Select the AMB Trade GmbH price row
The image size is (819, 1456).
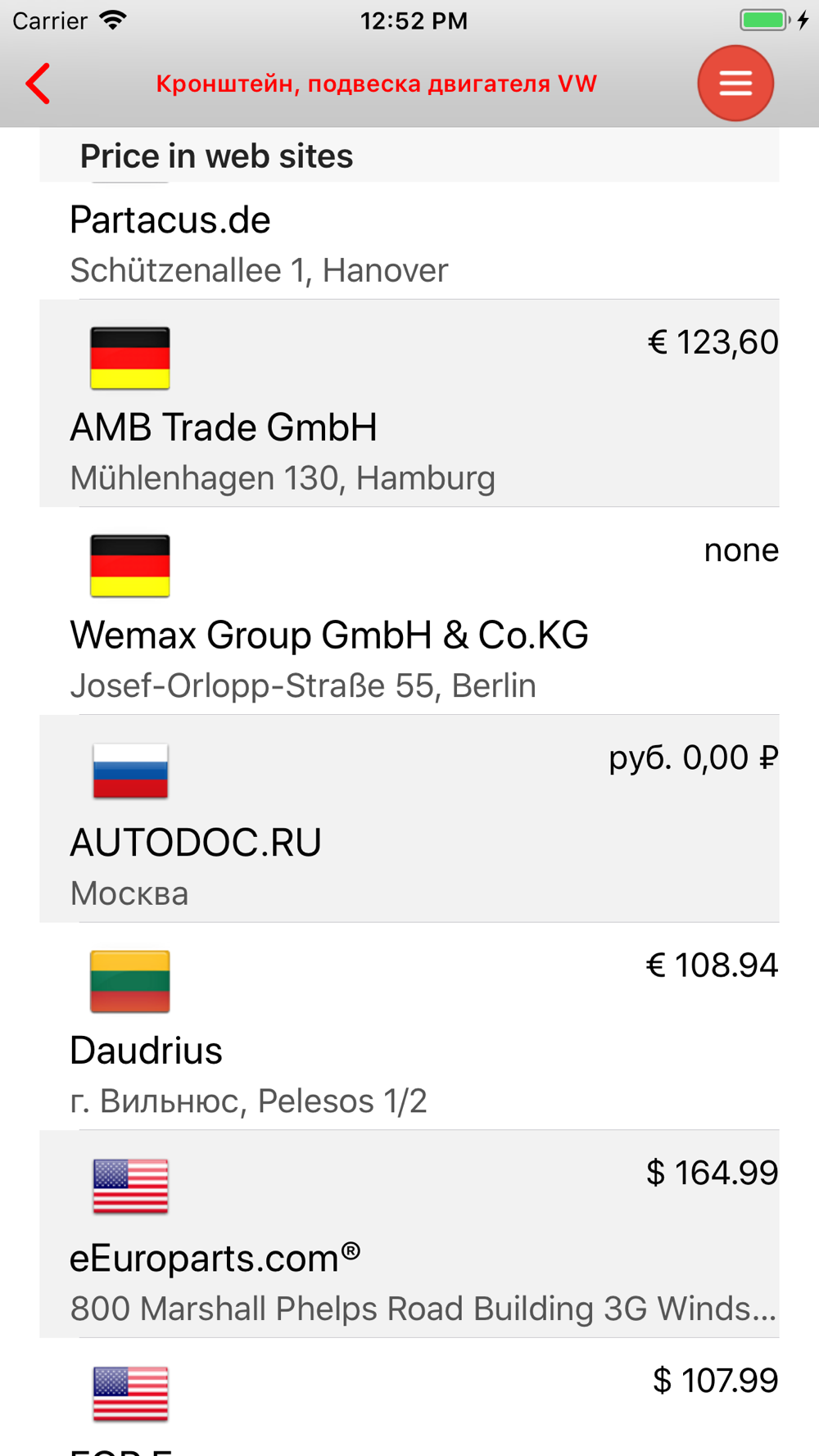pos(409,403)
